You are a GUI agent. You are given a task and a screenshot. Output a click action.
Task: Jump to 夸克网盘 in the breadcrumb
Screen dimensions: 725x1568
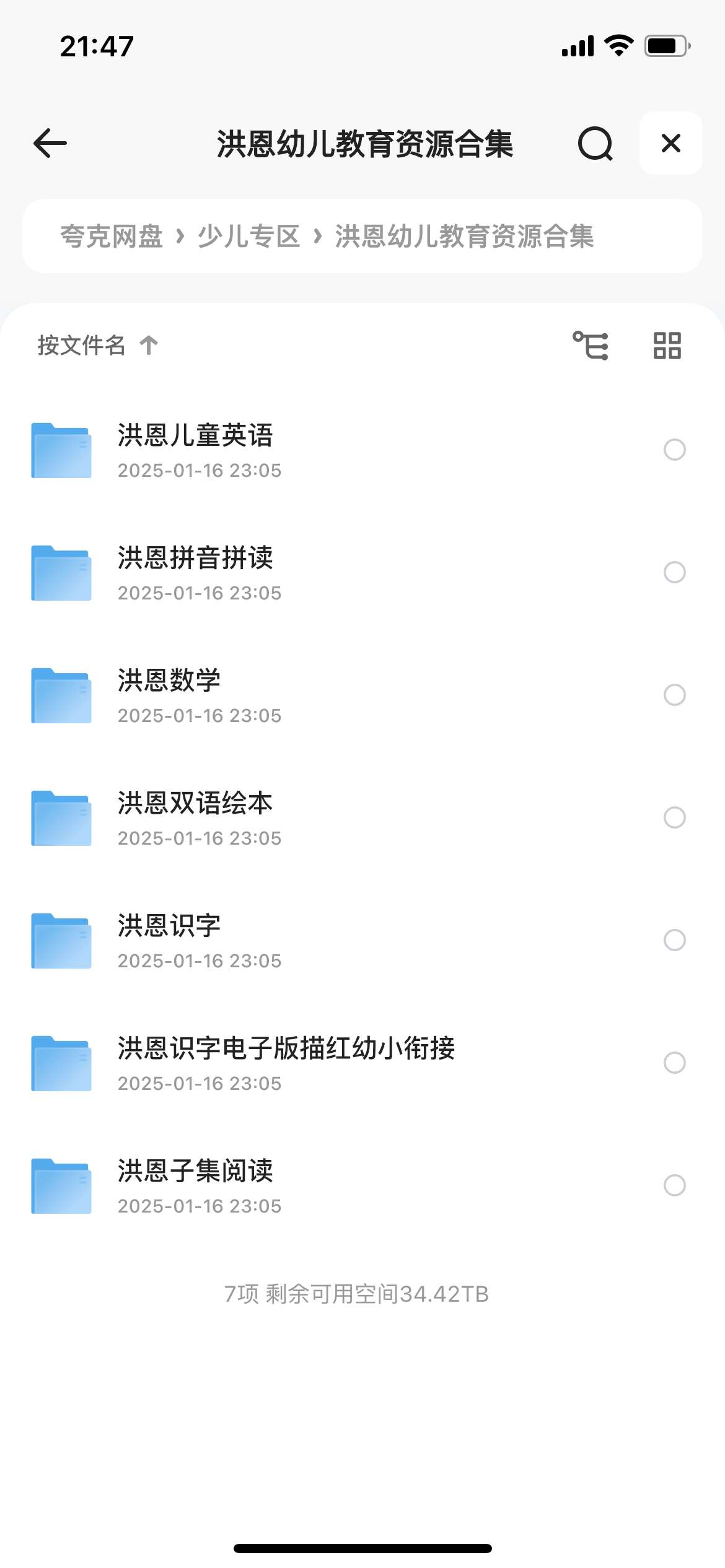[x=112, y=237]
